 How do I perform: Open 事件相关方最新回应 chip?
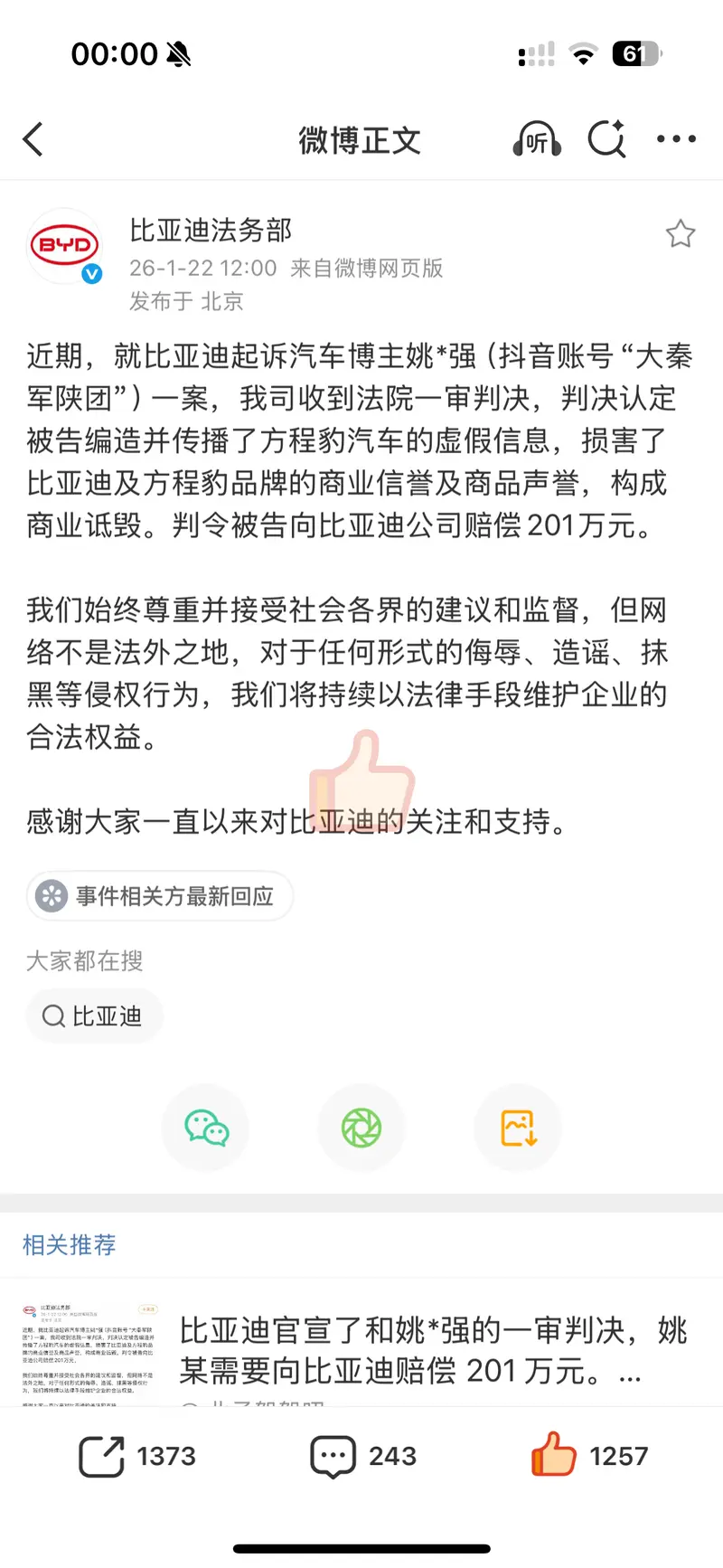click(x=159, y=896)
